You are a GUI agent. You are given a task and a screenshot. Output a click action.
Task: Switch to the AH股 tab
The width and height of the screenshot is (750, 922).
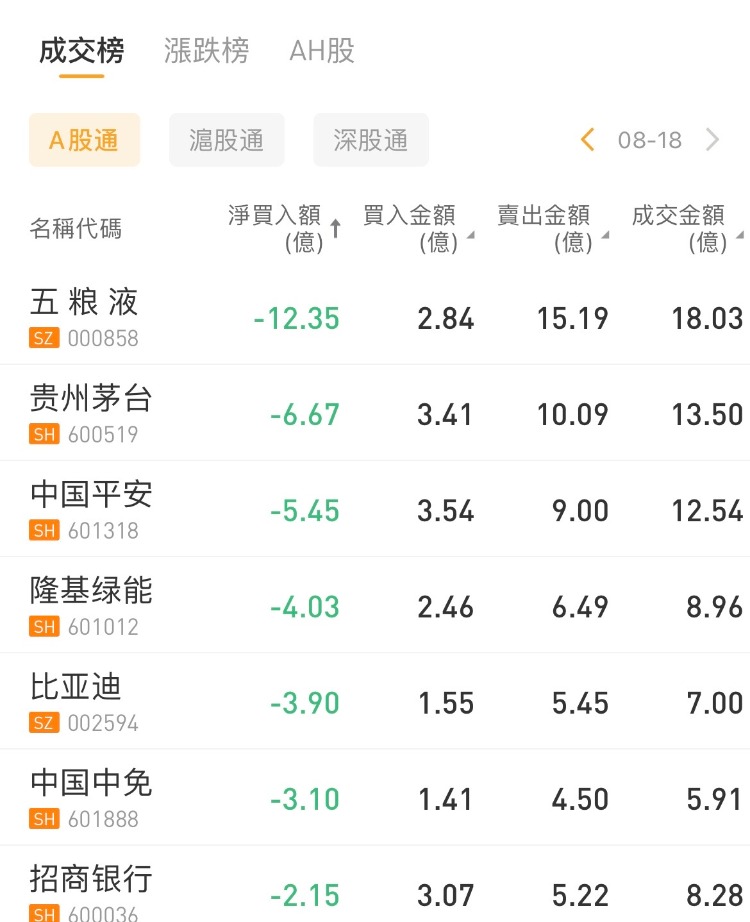[322, 51]
